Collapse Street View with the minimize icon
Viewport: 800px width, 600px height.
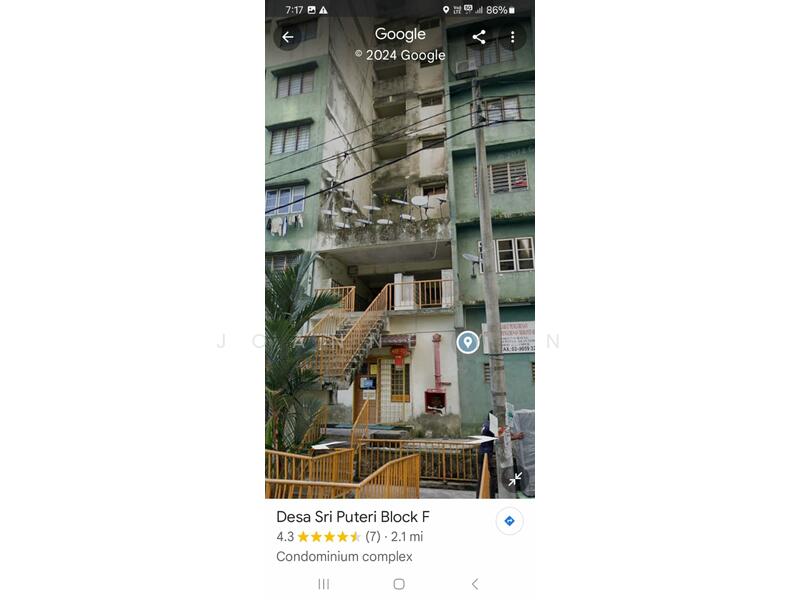[514, 479]
